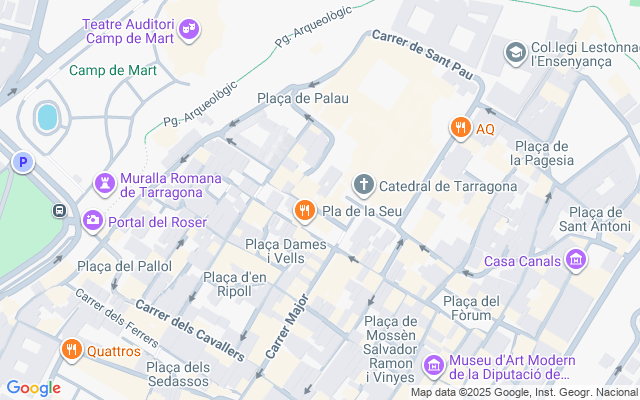Open the Casa Canals museum marker
Image resolution: width=640 pixels, height=400 pixels.
point(576,260)
